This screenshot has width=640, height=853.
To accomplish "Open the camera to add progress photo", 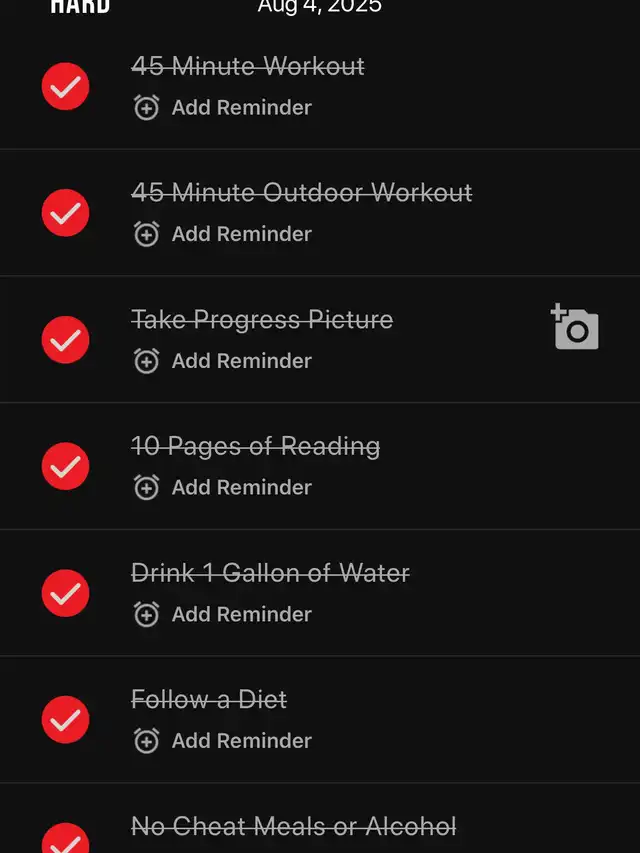I will coord(575,328).
